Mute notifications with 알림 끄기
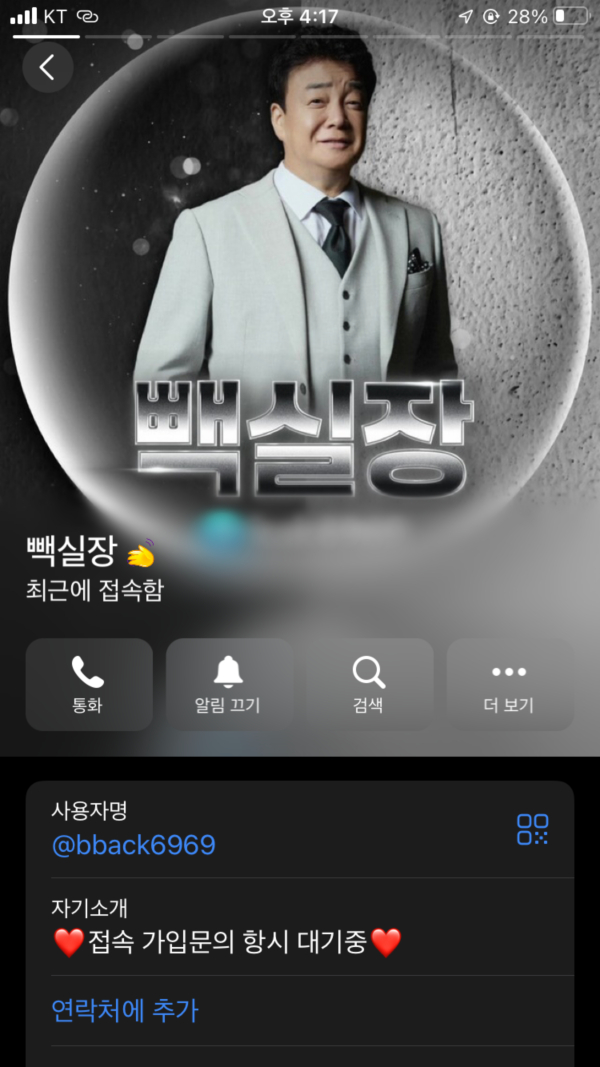Screen dimensions: 600x1067 tap(228, 685)
